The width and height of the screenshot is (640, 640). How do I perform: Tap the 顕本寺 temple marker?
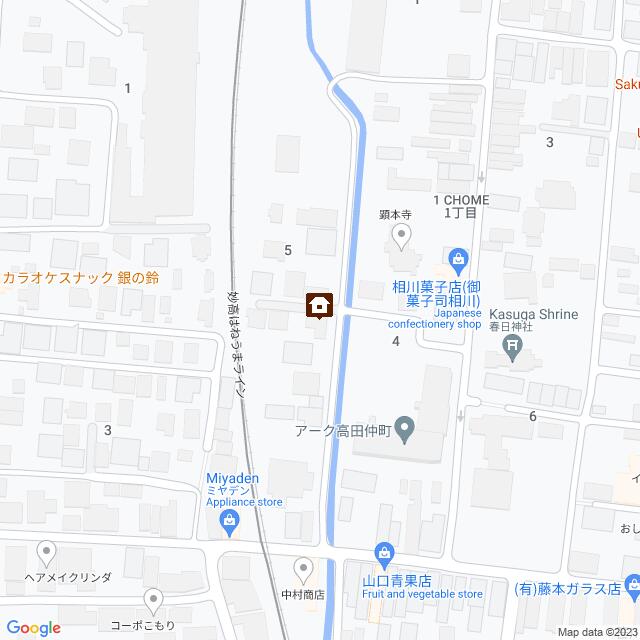click(x=401, y=237)
